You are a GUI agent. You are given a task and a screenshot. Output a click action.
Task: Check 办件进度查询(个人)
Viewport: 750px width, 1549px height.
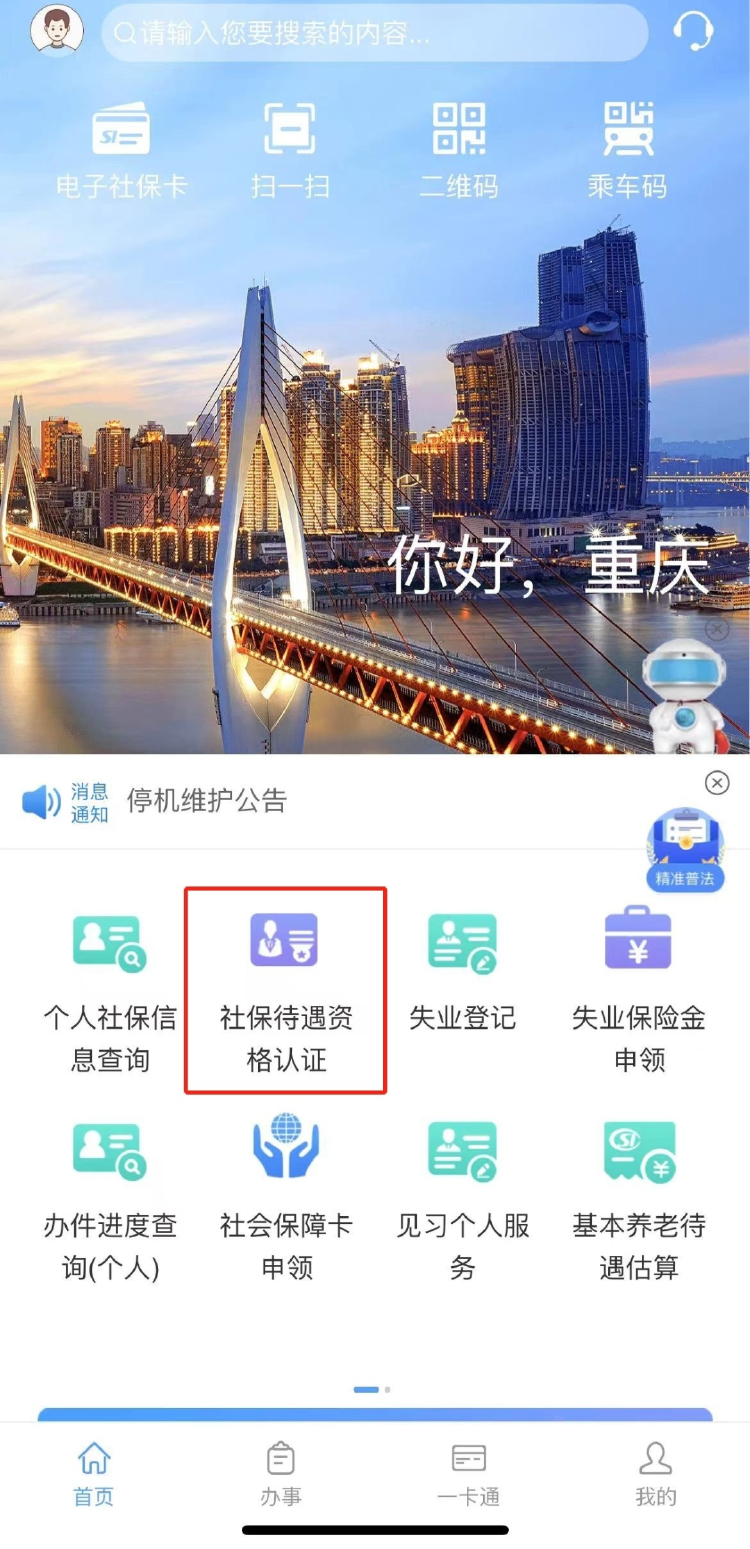coord(110,1198)
